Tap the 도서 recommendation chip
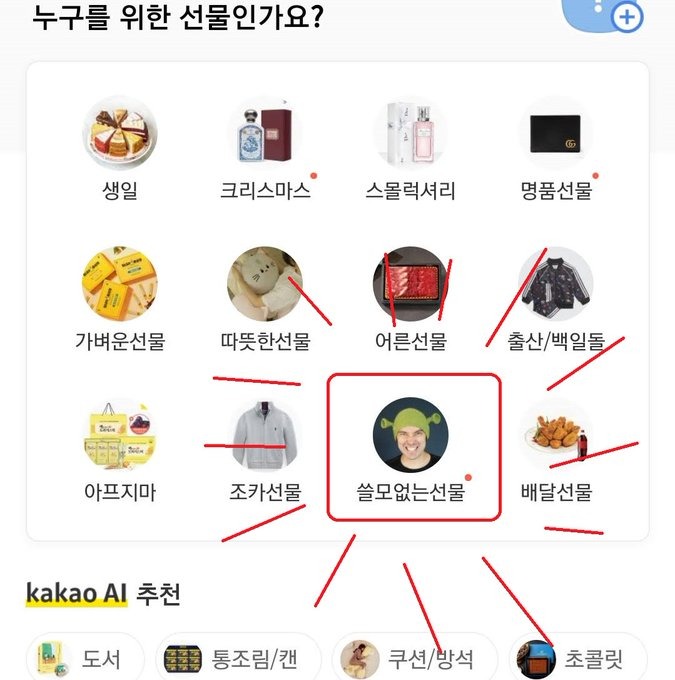 pyautogui.click(x=85, y=659)
